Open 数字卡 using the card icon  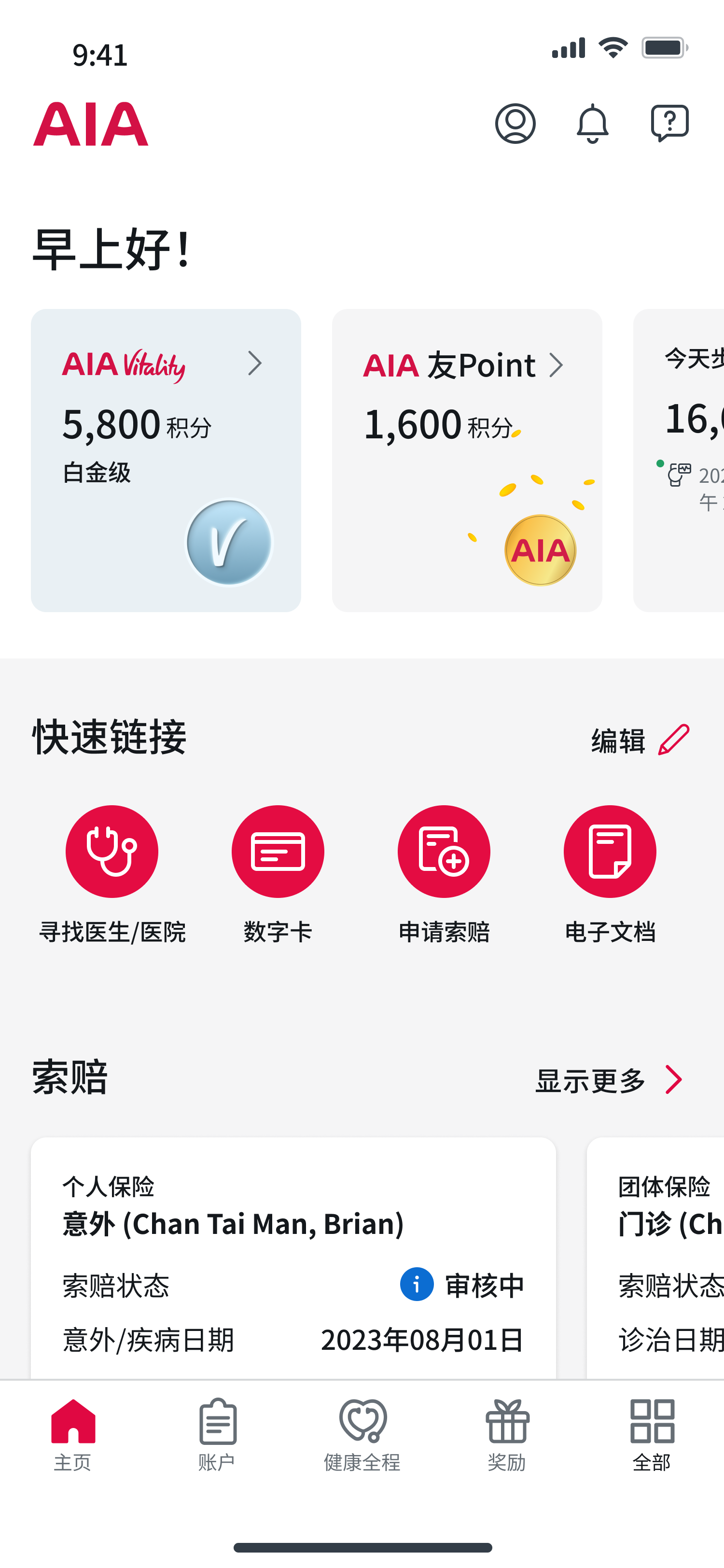coord(278,851)
